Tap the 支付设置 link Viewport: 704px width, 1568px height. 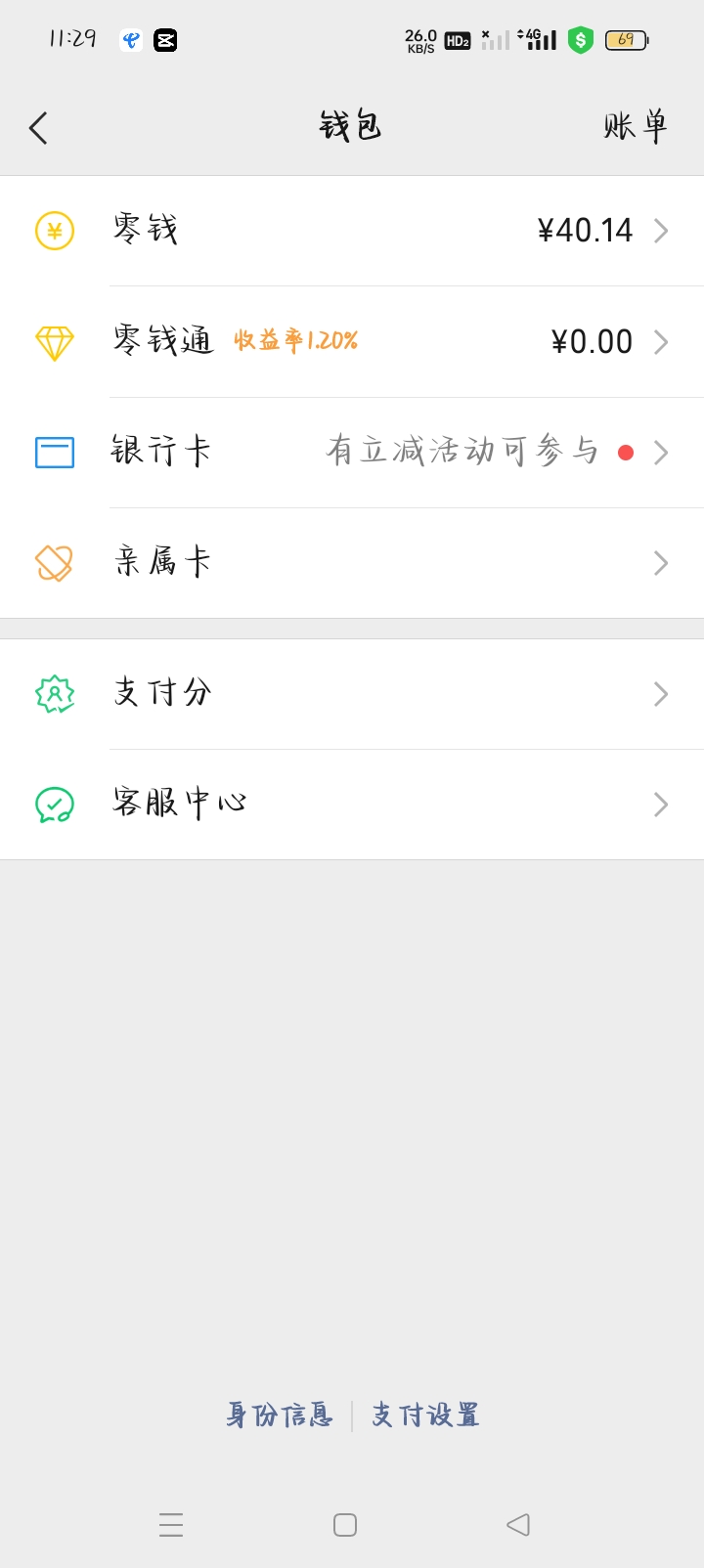(425, 1415)
